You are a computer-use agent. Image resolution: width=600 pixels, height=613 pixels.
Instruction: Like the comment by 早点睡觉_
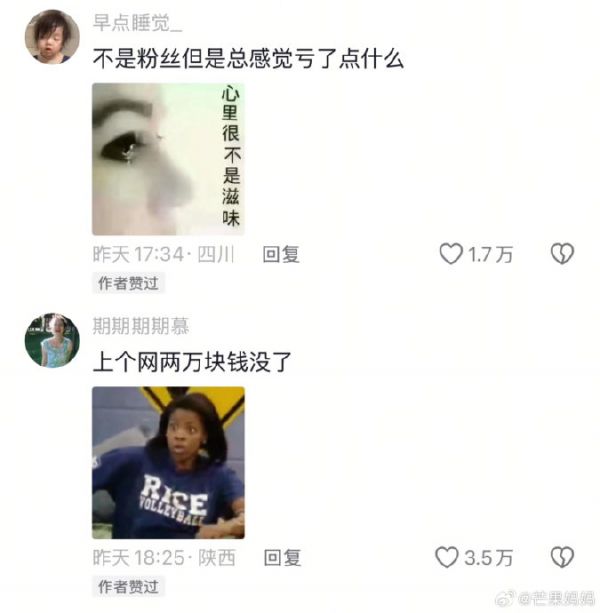tap(452, 254)
